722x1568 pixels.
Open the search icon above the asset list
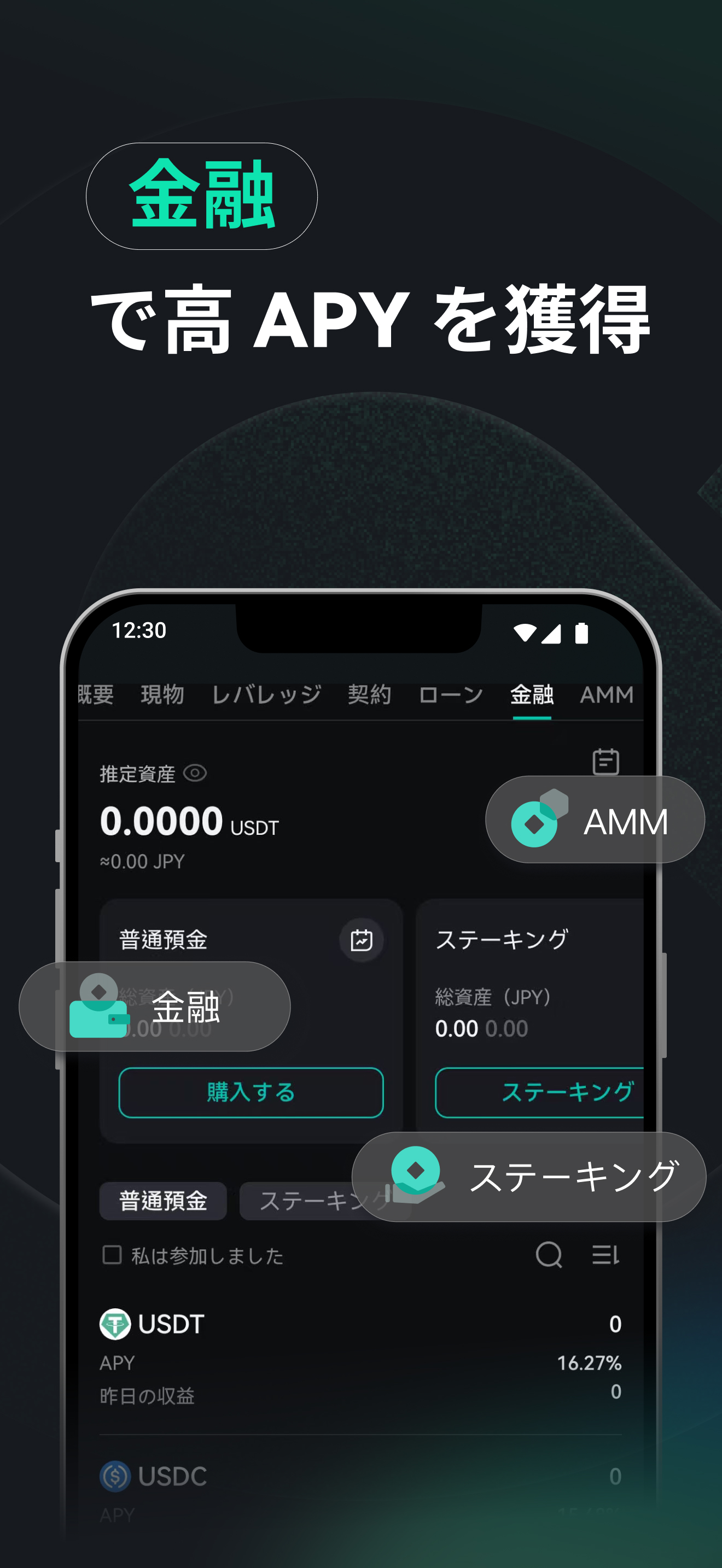(550, 1255)
